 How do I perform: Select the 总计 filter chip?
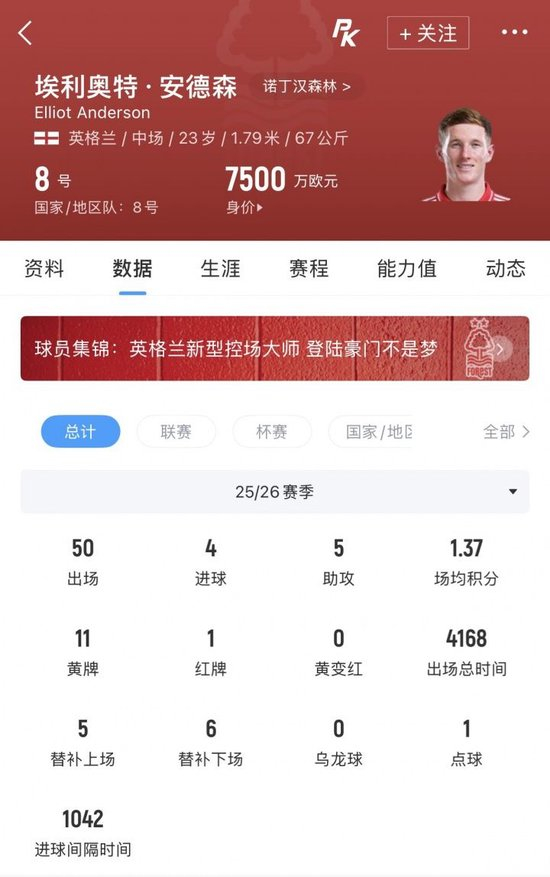[81, 432]
